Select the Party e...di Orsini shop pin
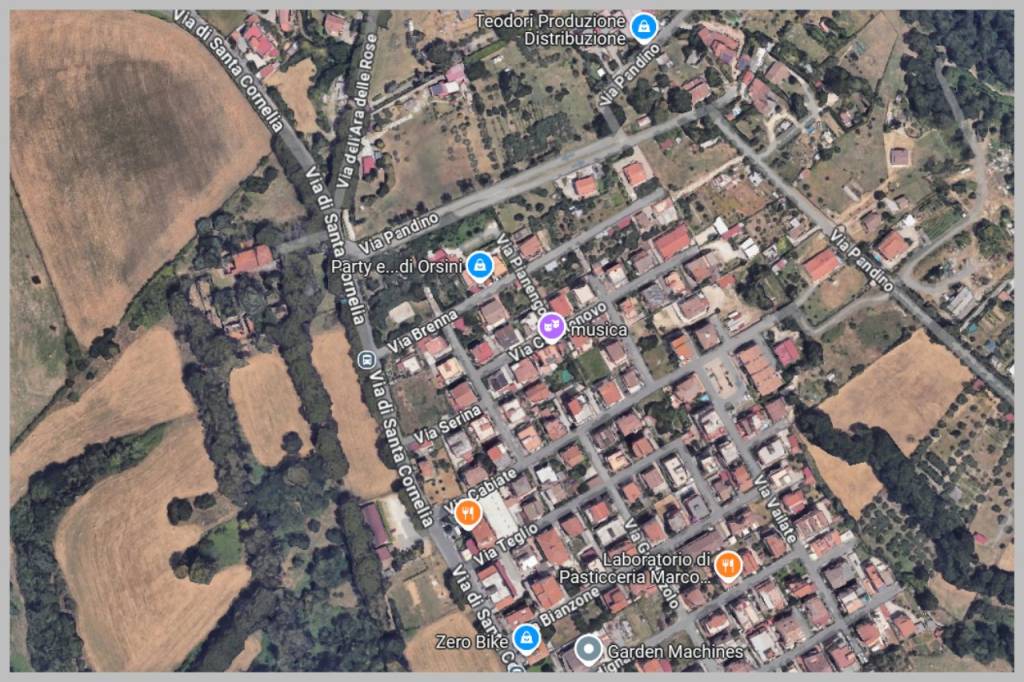This screenshot has width=1024, height=682. (x=480, y=266)
